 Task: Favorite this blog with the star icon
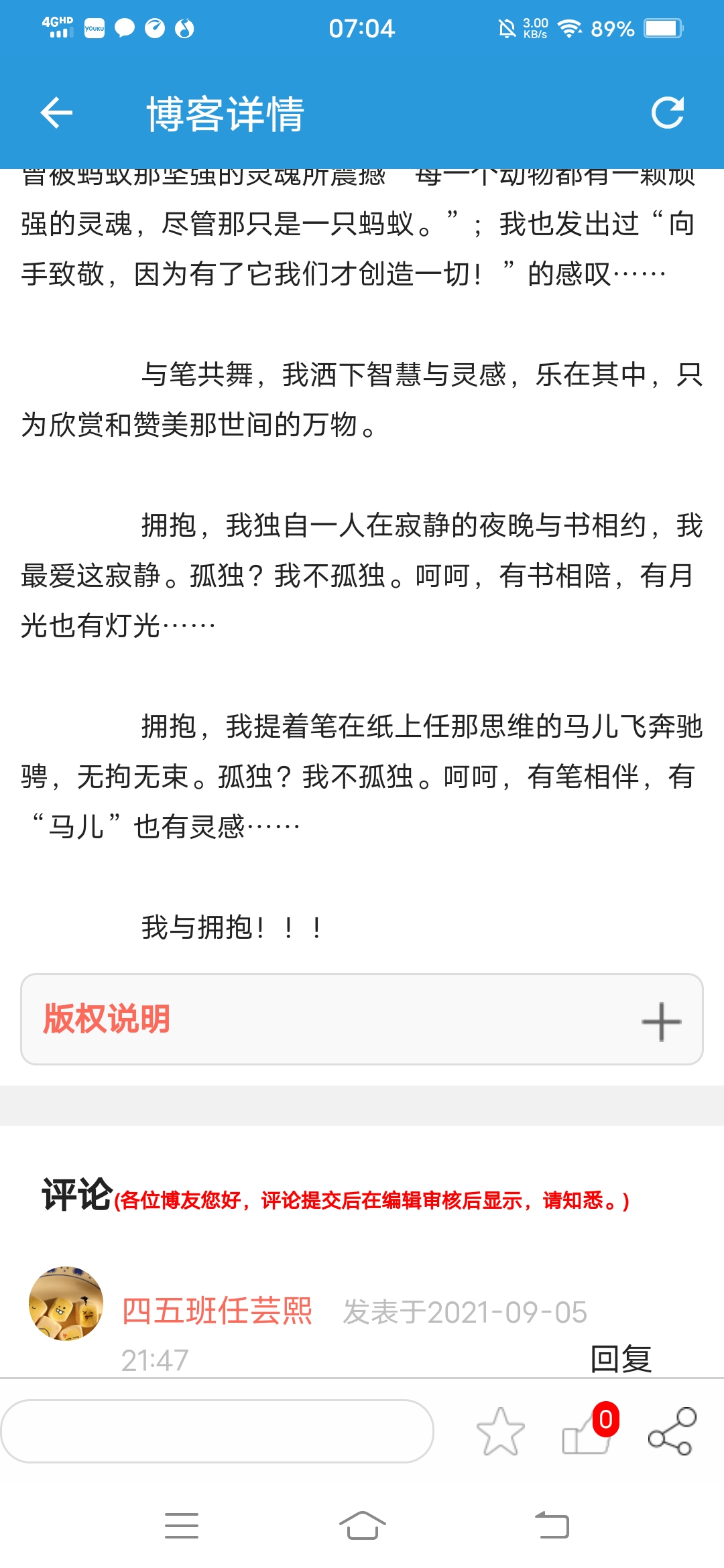(x=500, y=1432)
